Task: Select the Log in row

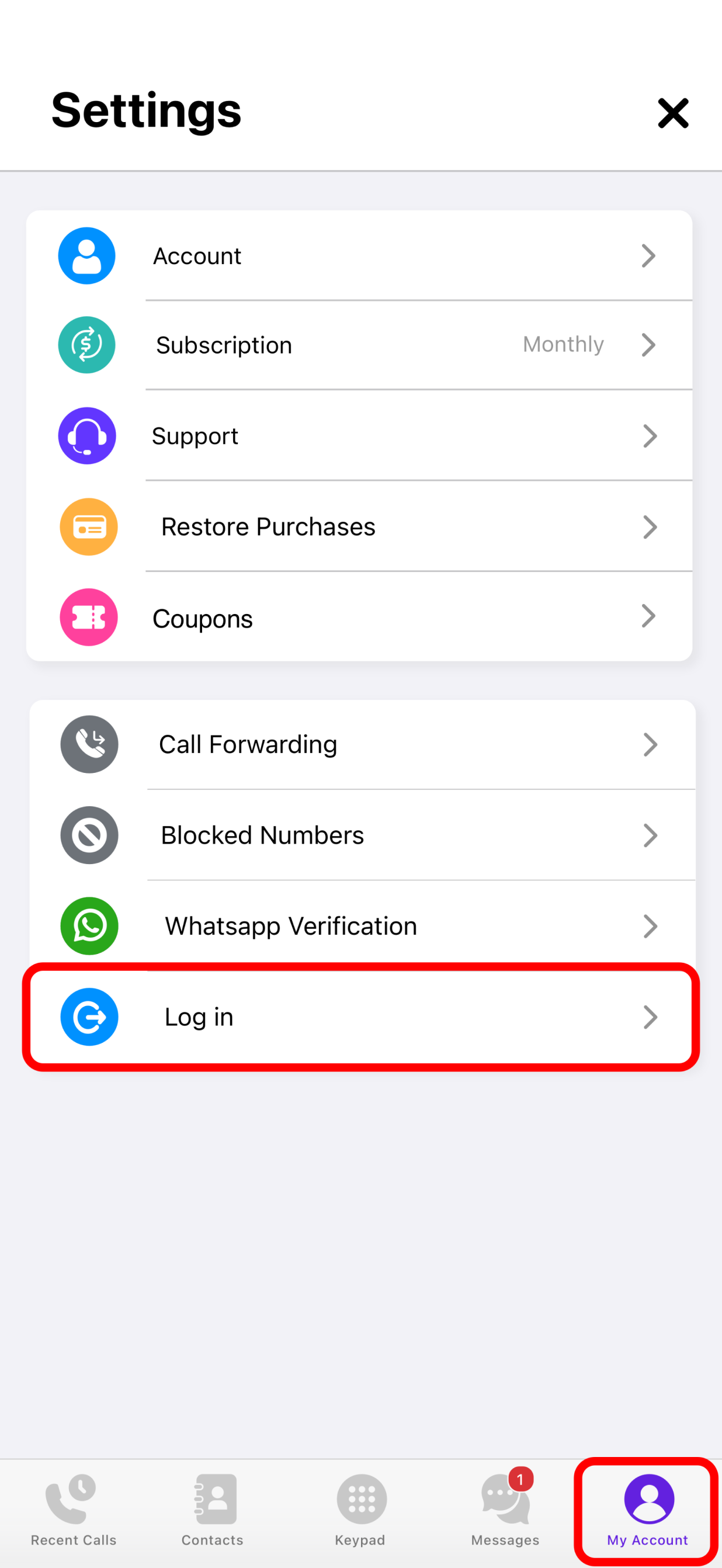Action: pos(362,1017)
